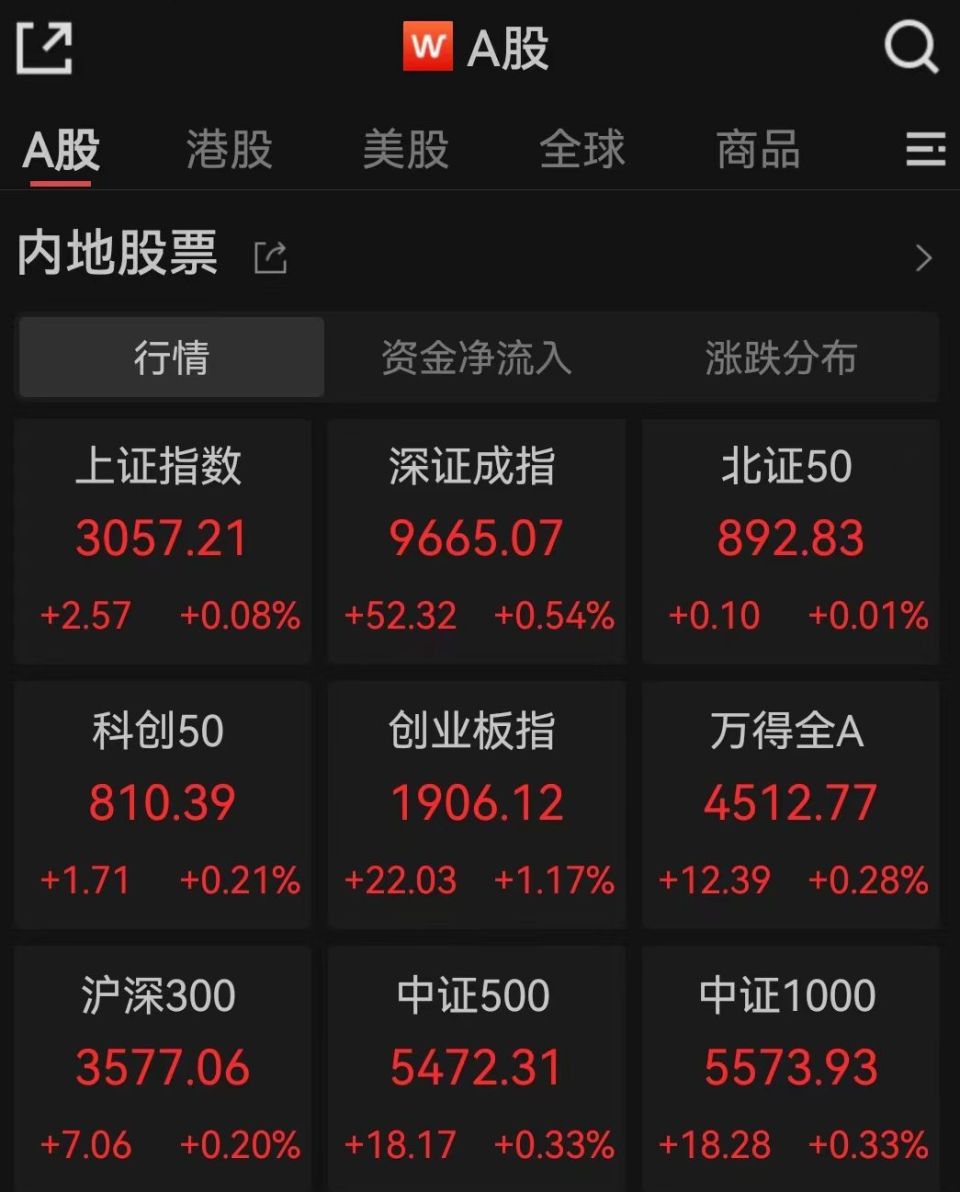This screenshot has height=1192, width=960.
Task: Tap the share icon beside 内地股票
Action: coord(268,258)
